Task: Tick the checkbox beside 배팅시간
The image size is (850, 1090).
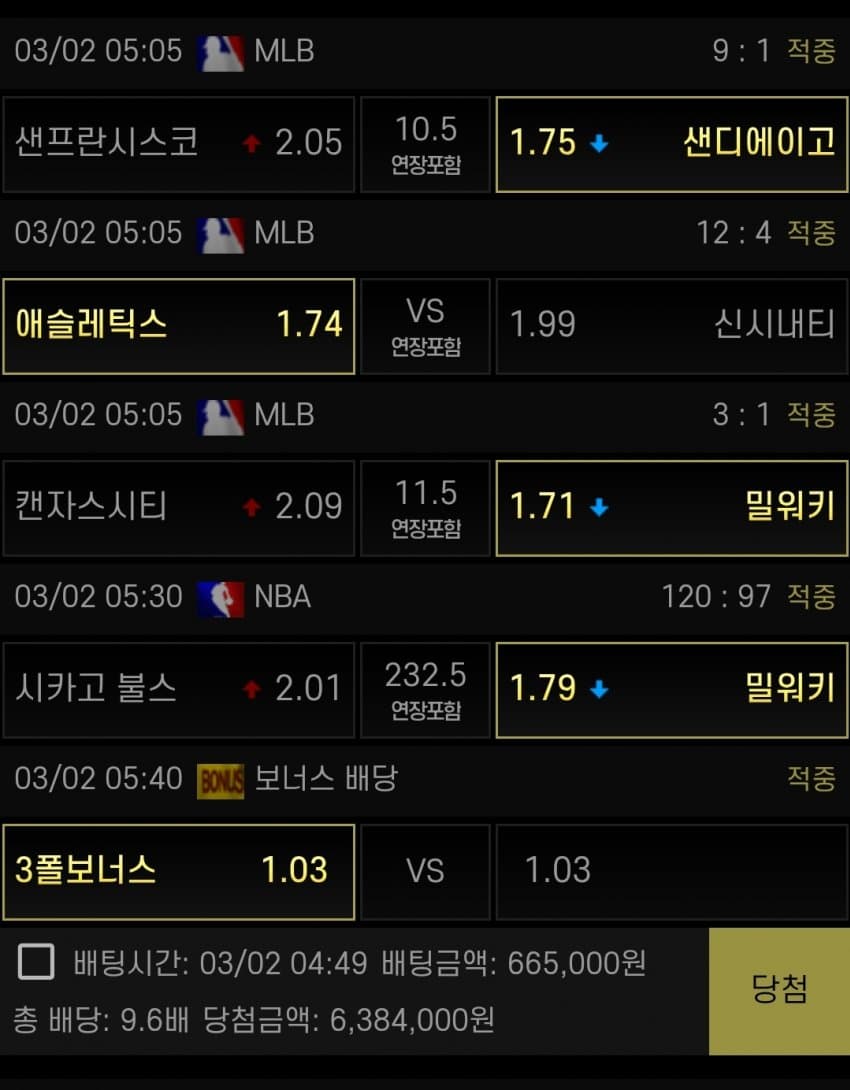Action: tap(36, 963)
